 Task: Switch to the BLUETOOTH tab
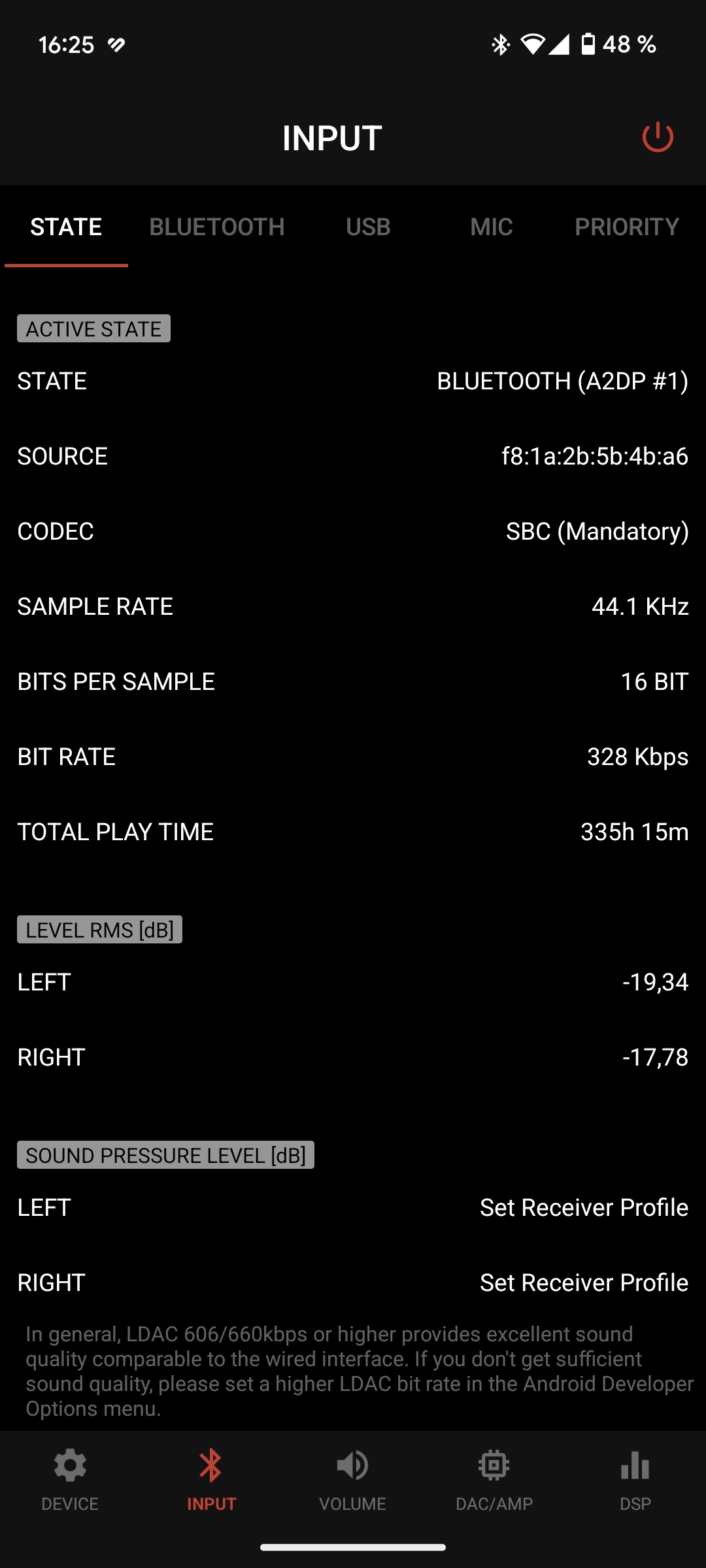click(216, 227)
